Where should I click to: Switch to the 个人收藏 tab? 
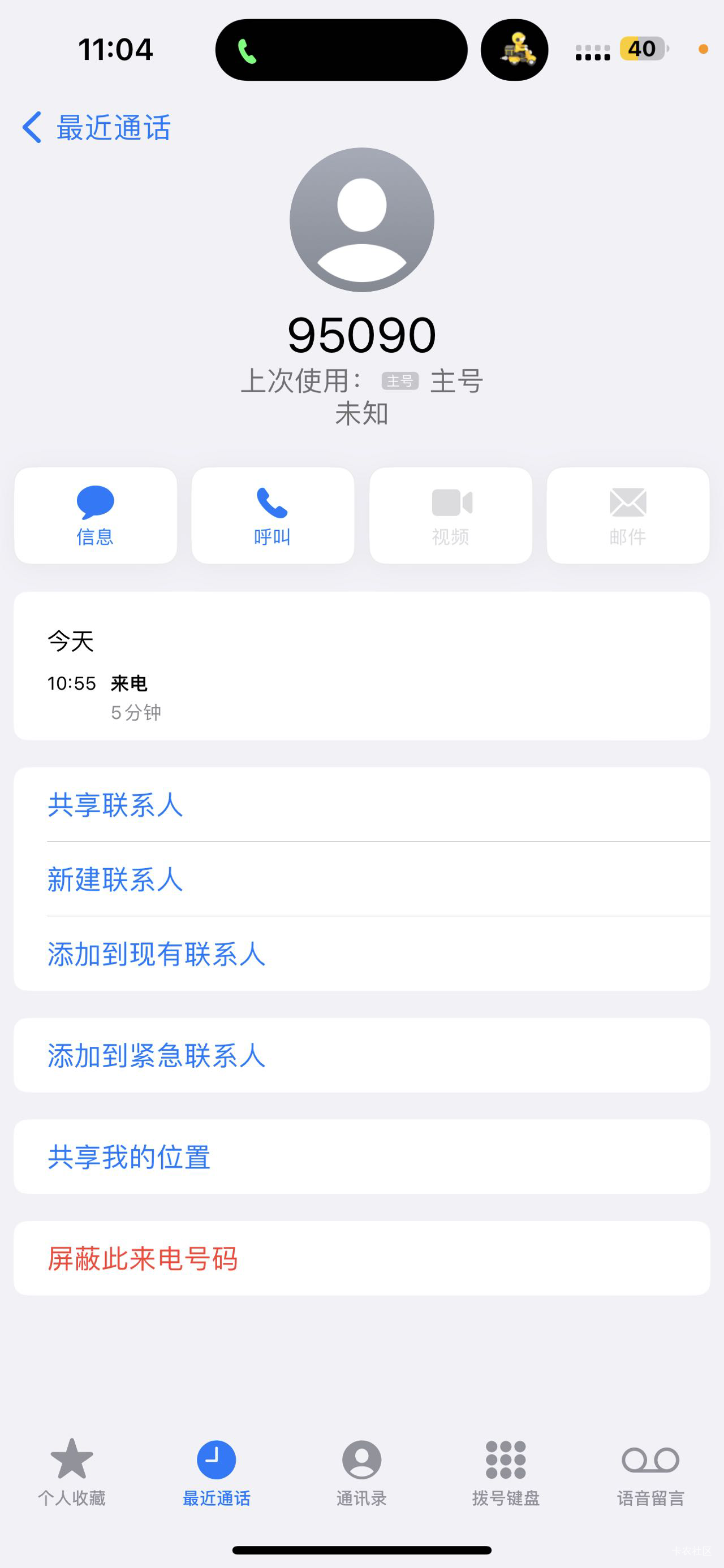coord(72,1472)
